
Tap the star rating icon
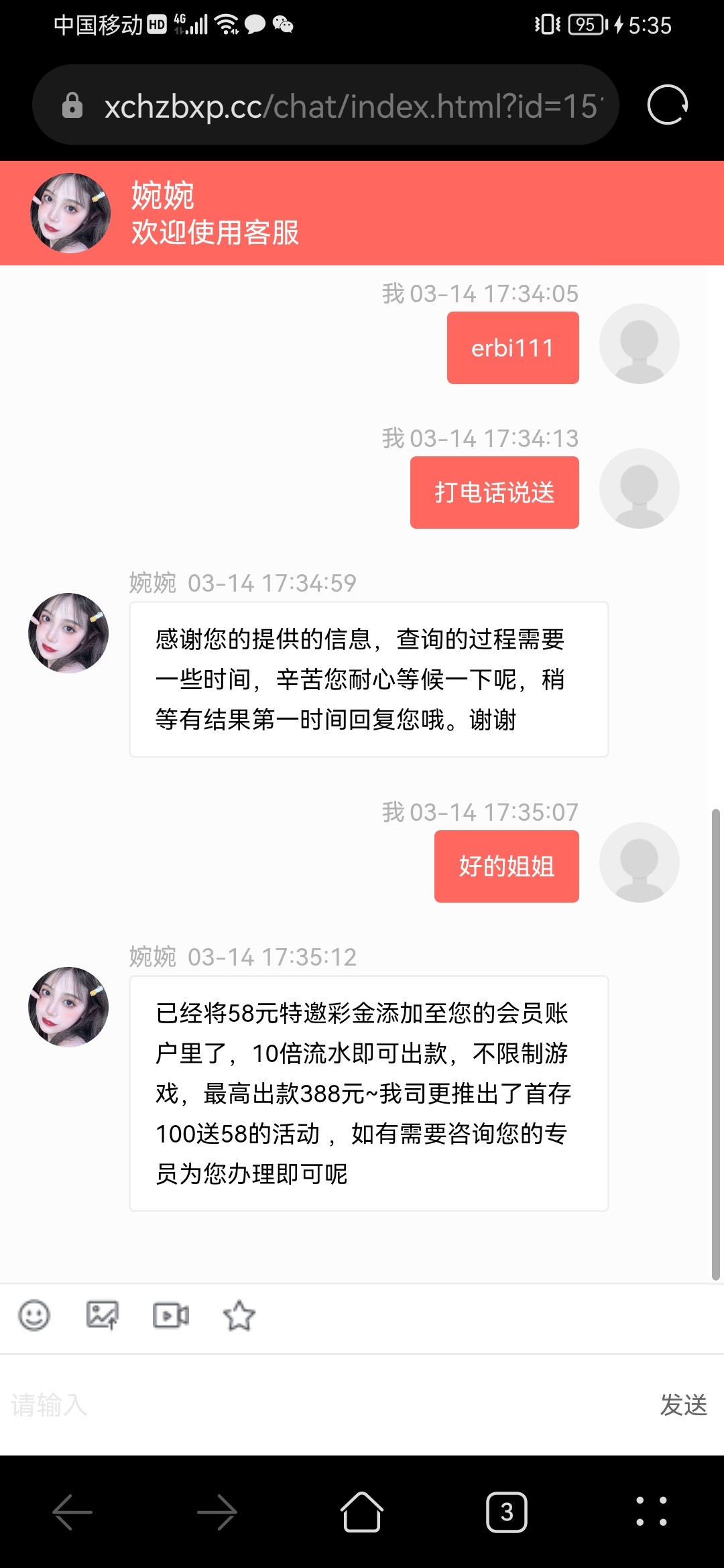239,1315
